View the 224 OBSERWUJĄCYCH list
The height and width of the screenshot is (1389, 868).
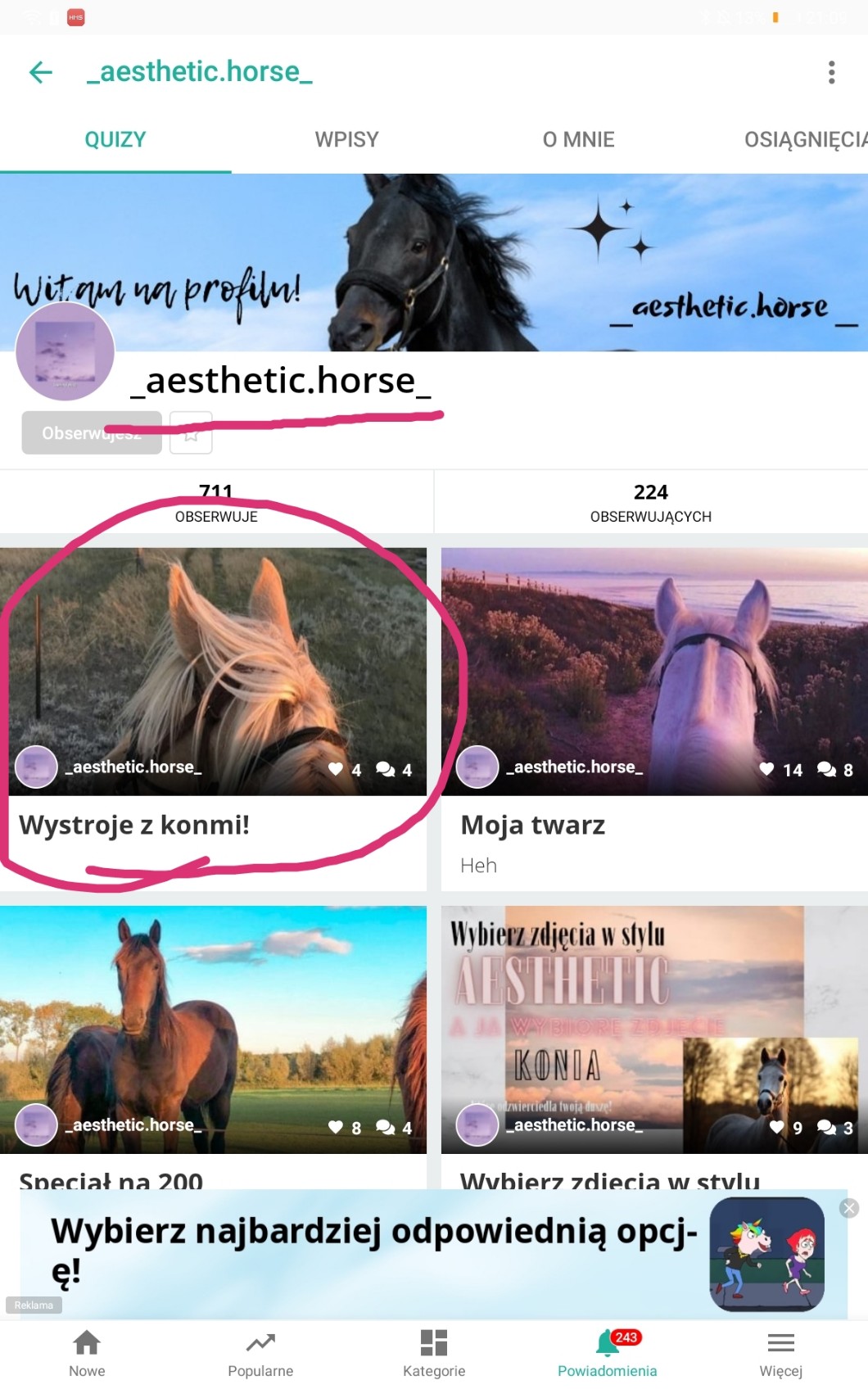coord(650,503)
